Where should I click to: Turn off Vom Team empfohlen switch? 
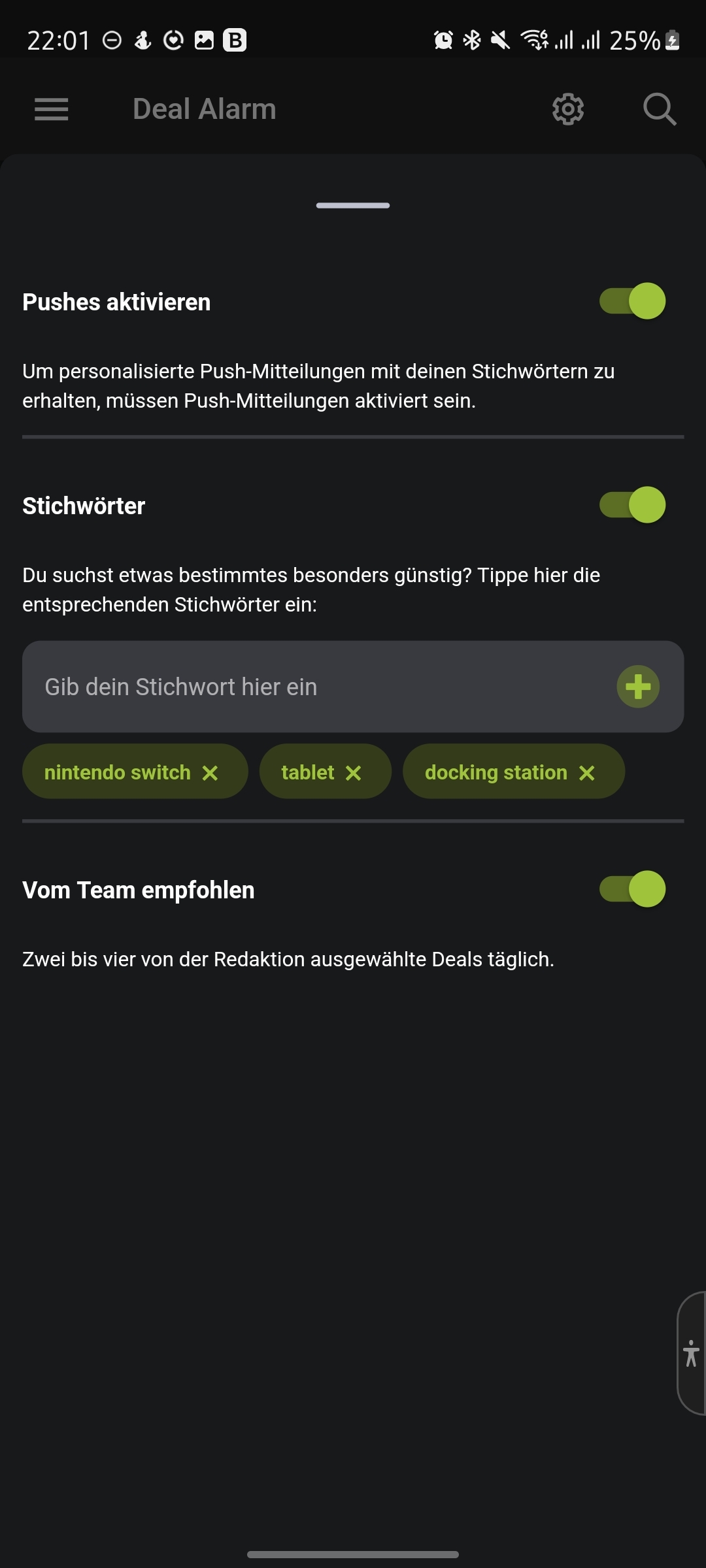(633, 889)
